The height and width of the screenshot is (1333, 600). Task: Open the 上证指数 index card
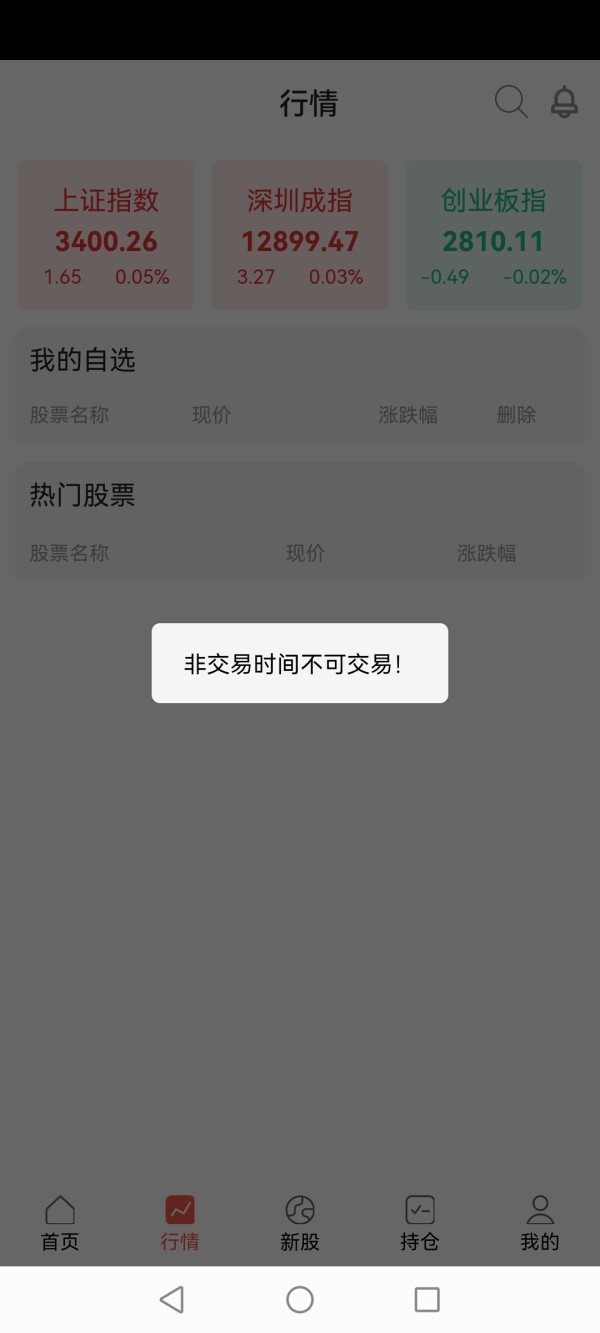point(106,235)
